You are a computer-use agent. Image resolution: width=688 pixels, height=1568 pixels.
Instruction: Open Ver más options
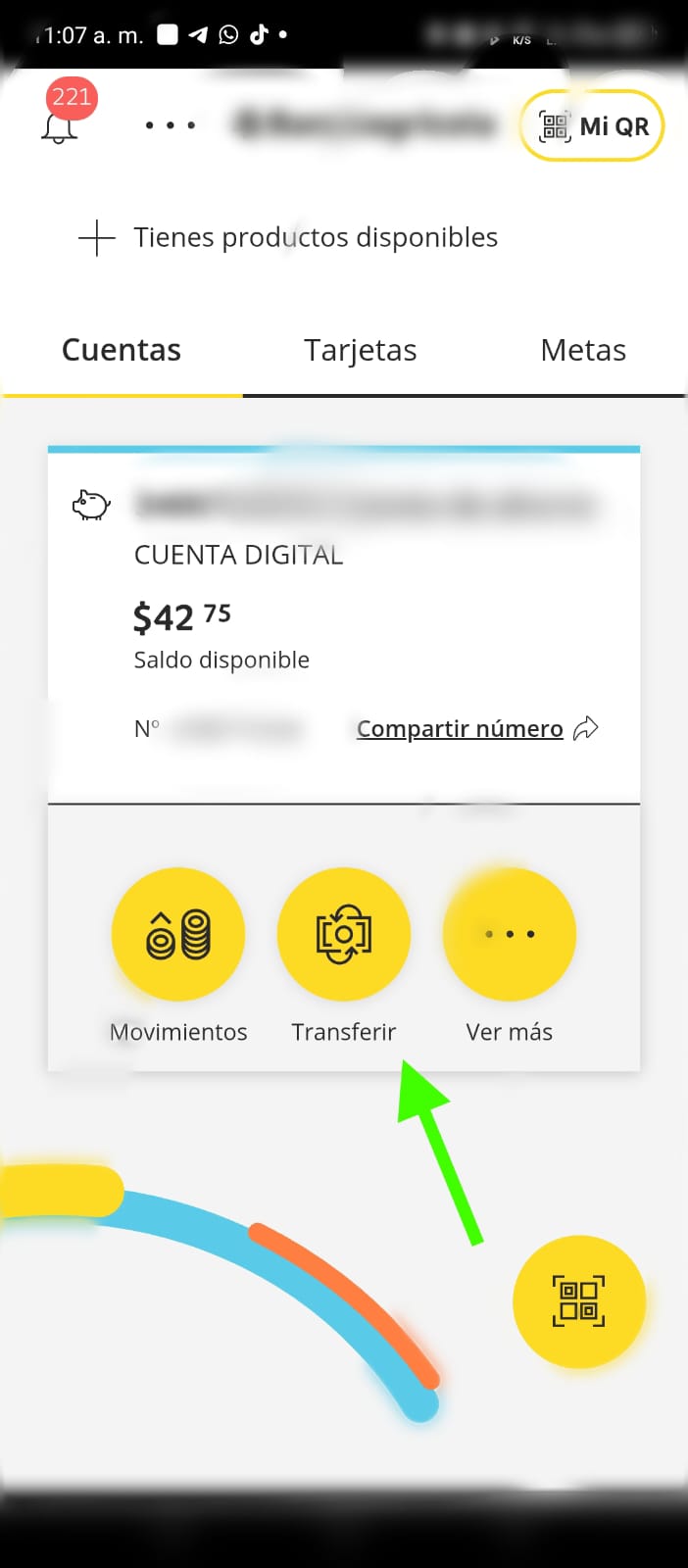point(510,934)
